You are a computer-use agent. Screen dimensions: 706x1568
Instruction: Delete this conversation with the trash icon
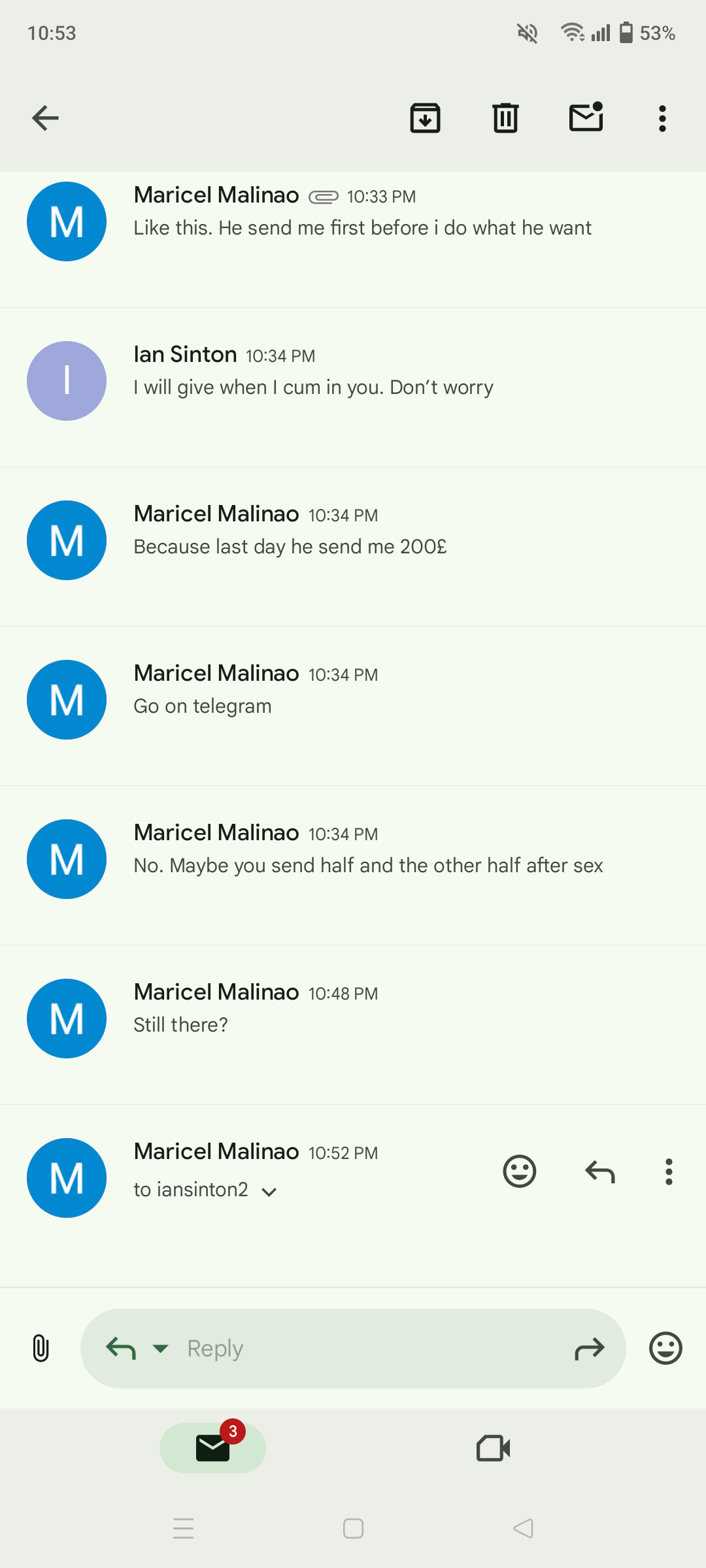click(x=505, y=118)
